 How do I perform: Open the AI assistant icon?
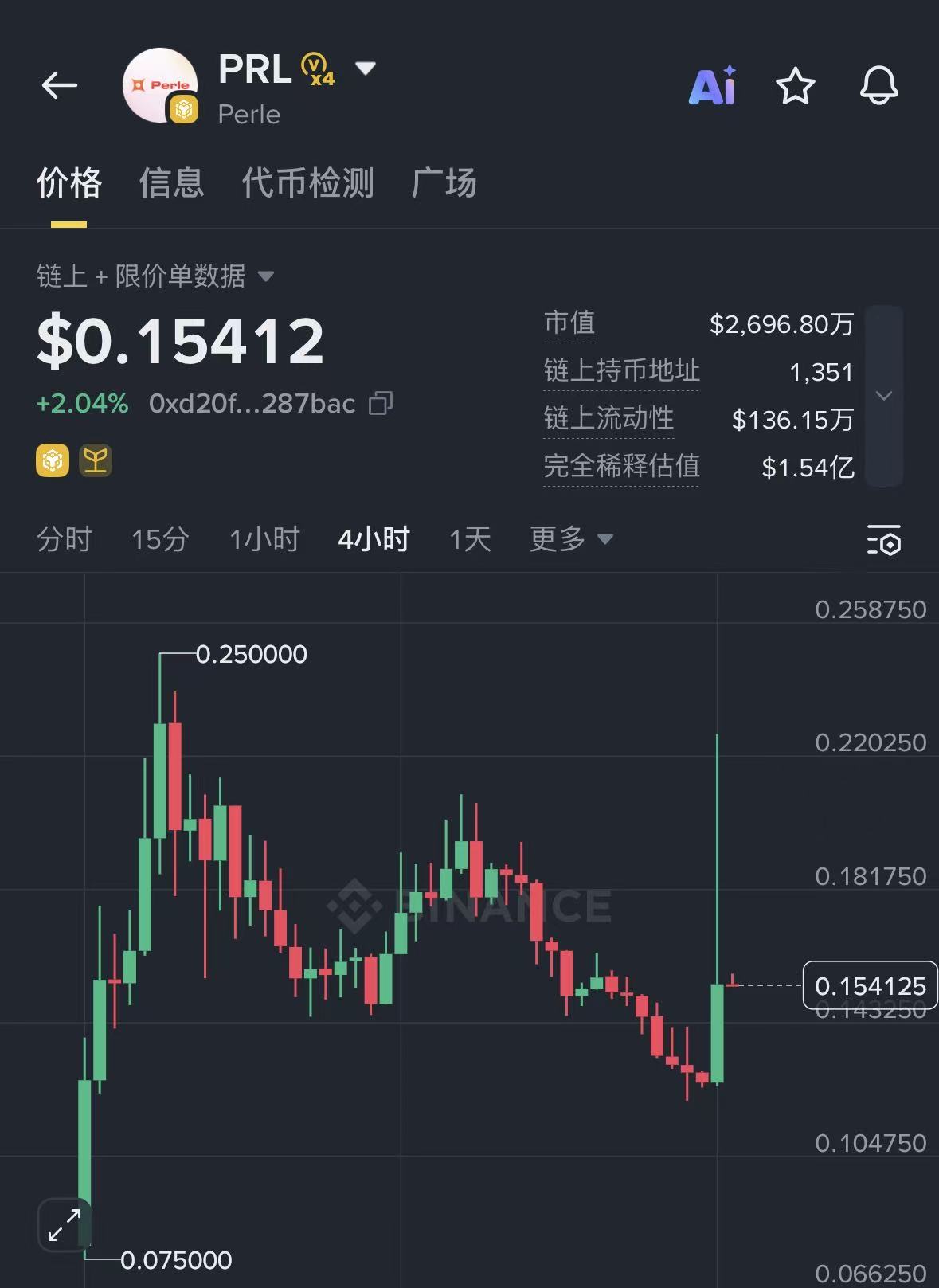click(x=712, y=86)
